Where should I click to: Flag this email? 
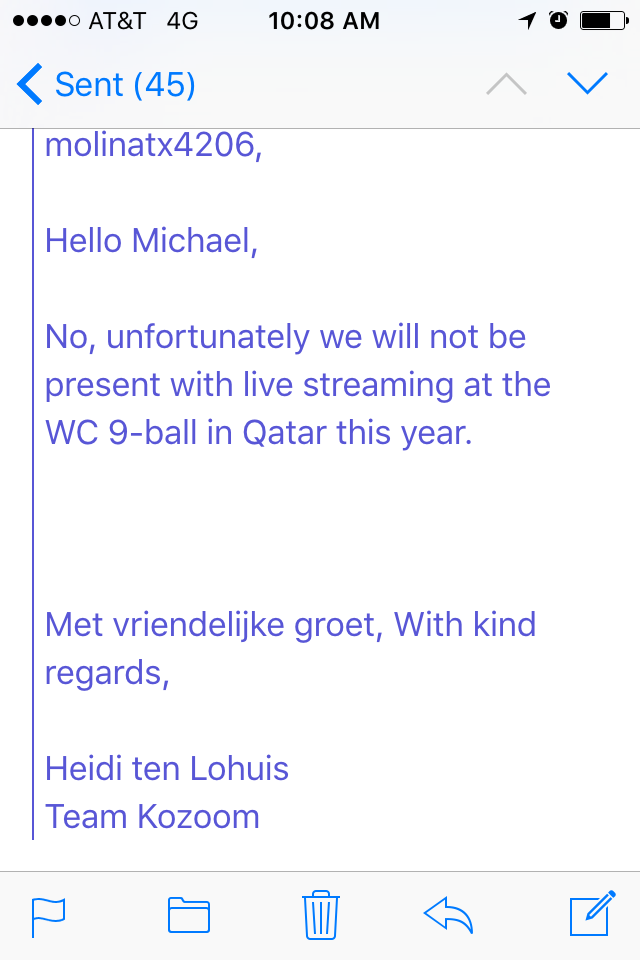[x=49, y=915]
